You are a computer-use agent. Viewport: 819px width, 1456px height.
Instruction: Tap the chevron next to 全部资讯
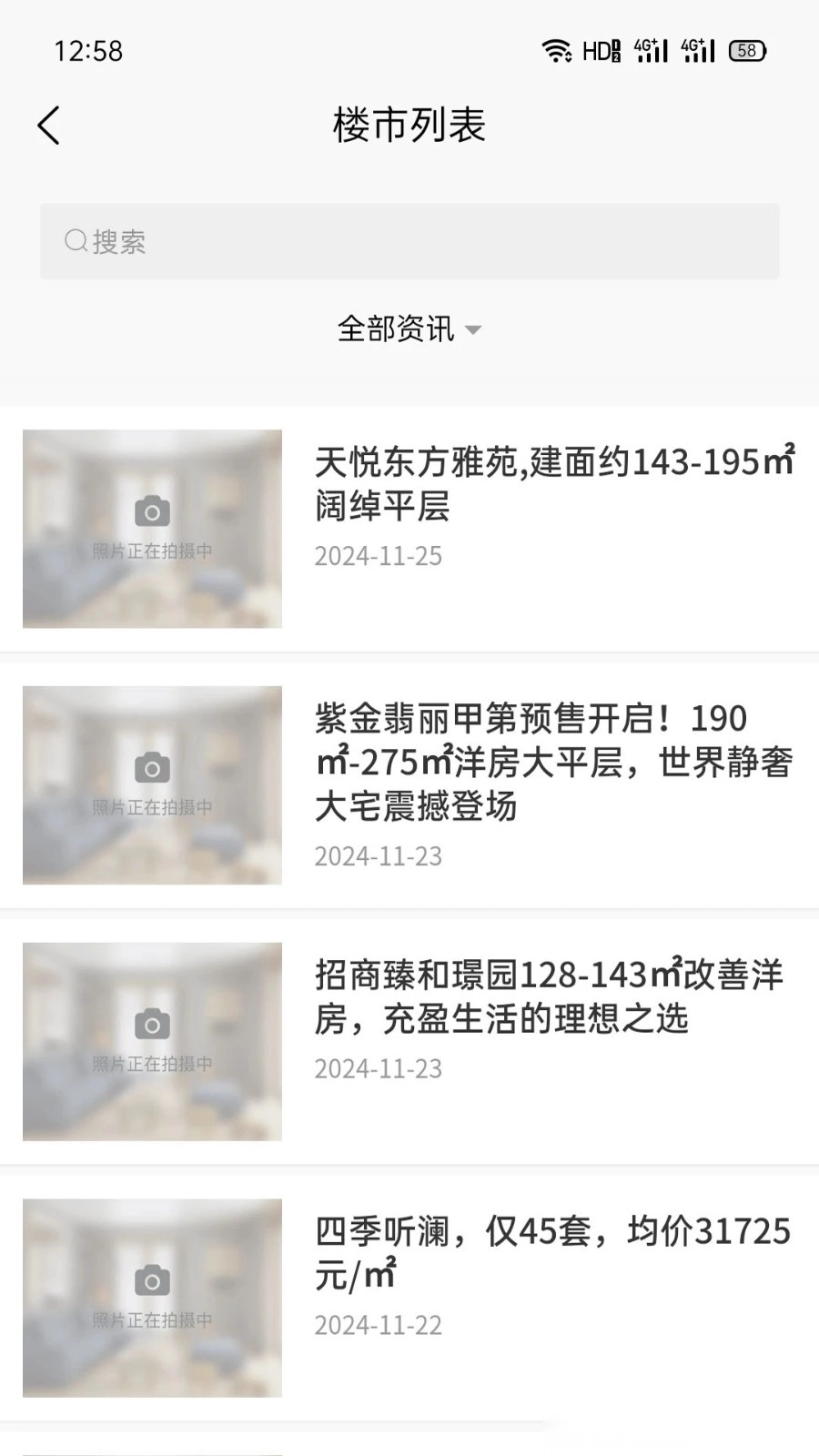tap(474, 332)
